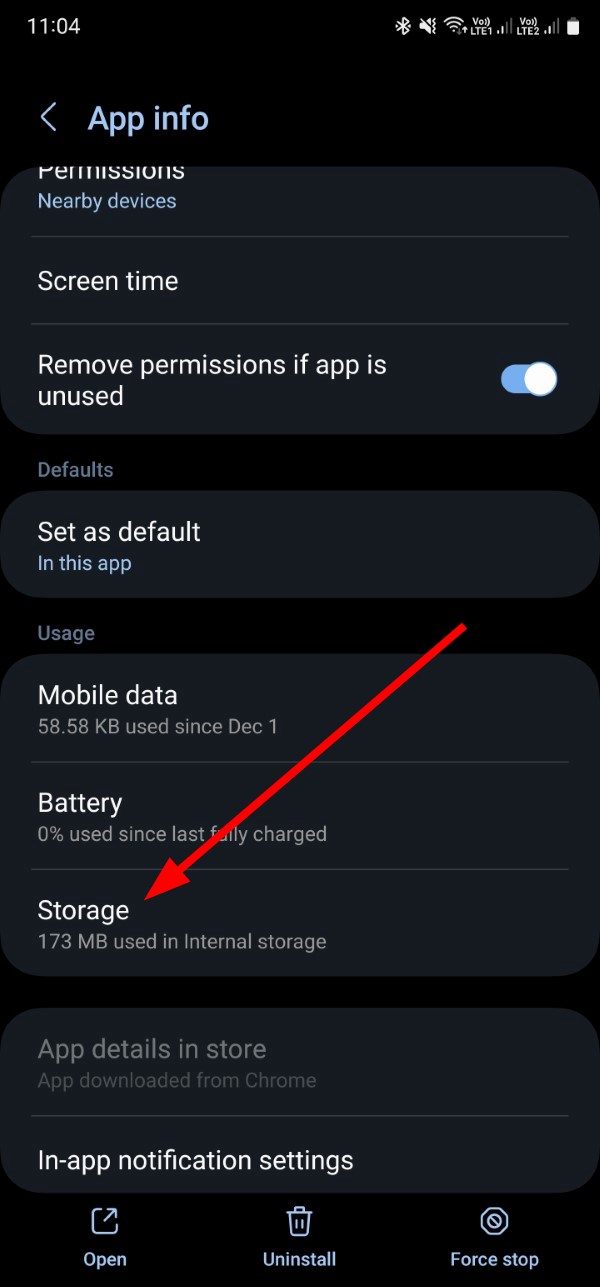Image resolution: width=600 pixels, height=1287 pixels.
Task: Tap Open to launch the app
Action: 105,1236
